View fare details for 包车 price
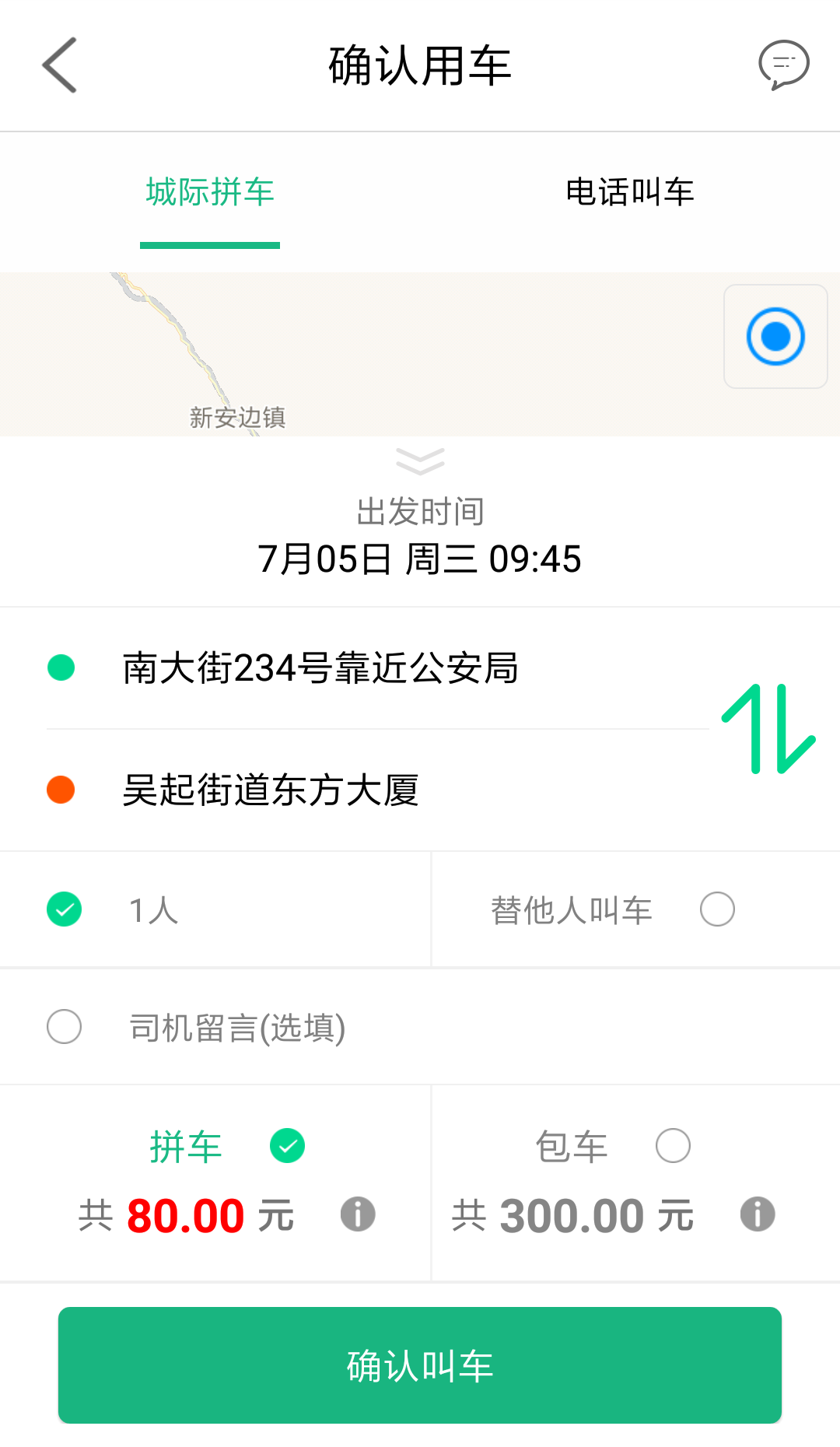840x1447 pixels. (758, 1214)
